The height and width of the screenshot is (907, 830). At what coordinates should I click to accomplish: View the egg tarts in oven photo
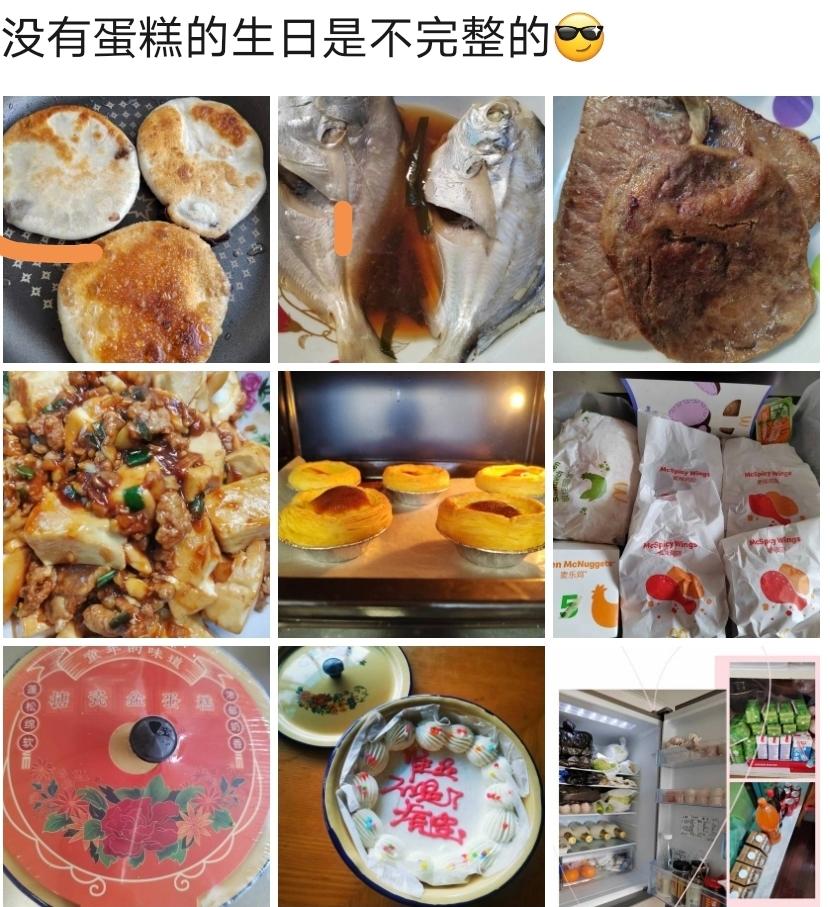click(x=411, y=504)
